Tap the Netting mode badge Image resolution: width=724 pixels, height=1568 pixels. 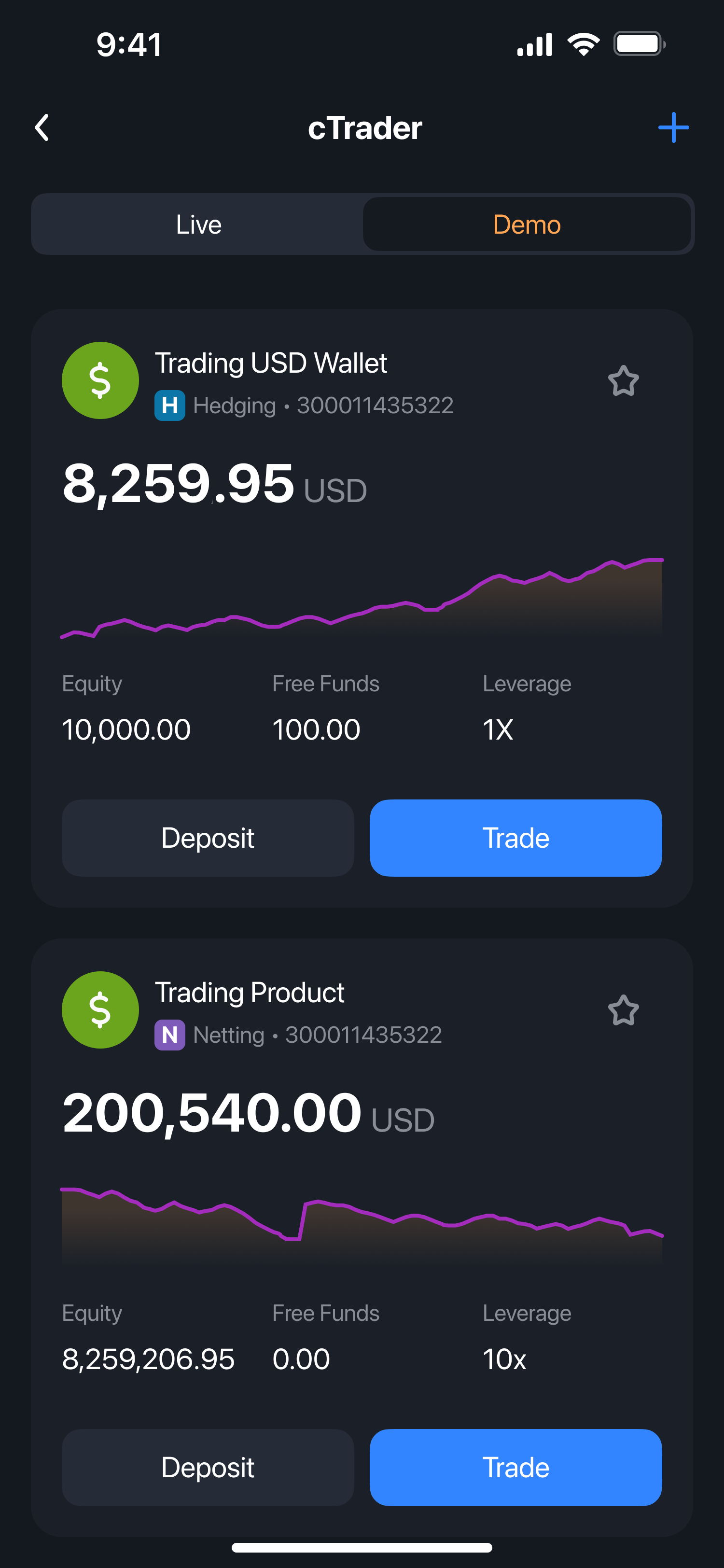[170, 1034]
